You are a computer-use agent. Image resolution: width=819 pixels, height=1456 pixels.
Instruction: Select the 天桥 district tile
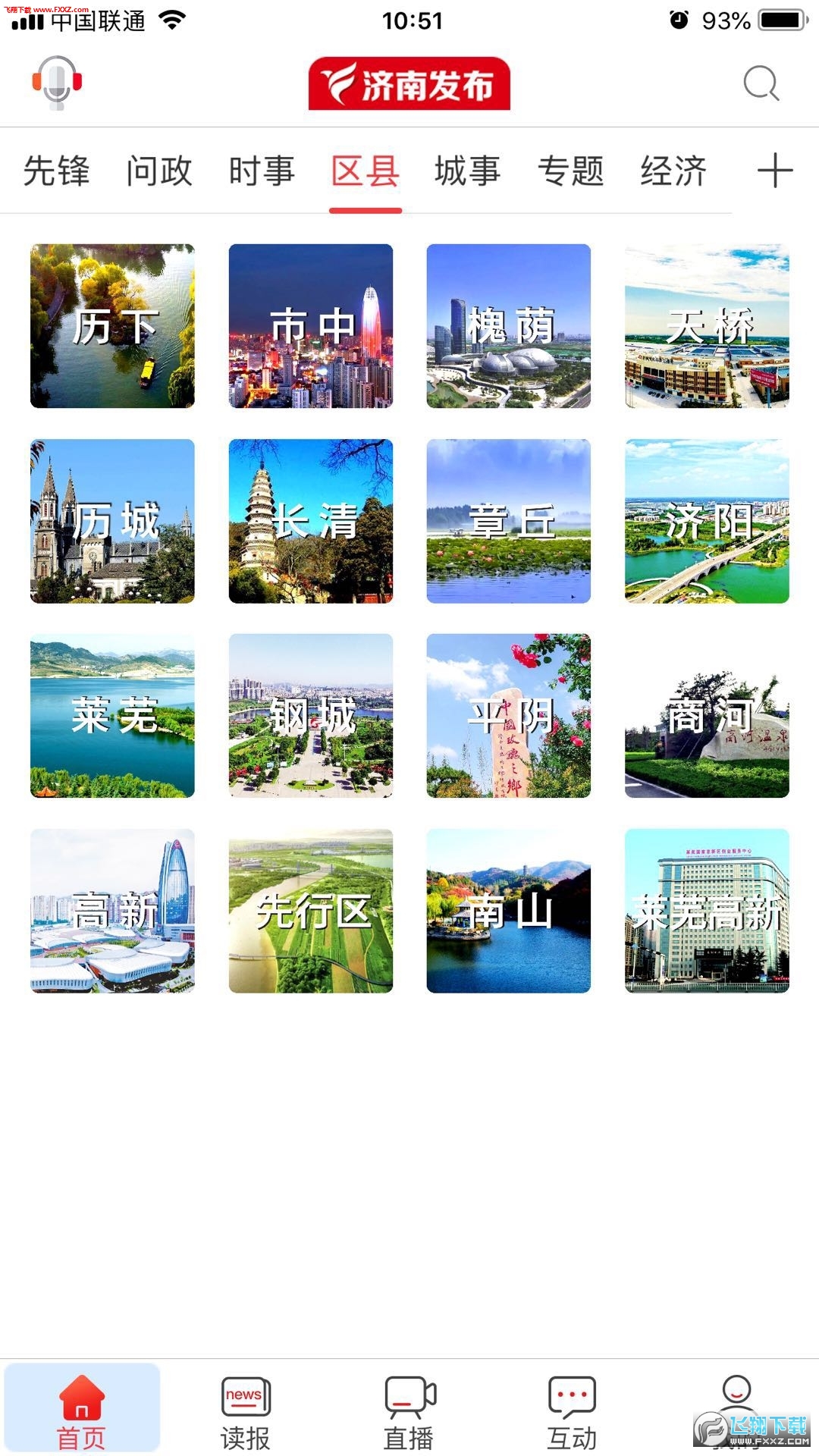coord(707,326)
